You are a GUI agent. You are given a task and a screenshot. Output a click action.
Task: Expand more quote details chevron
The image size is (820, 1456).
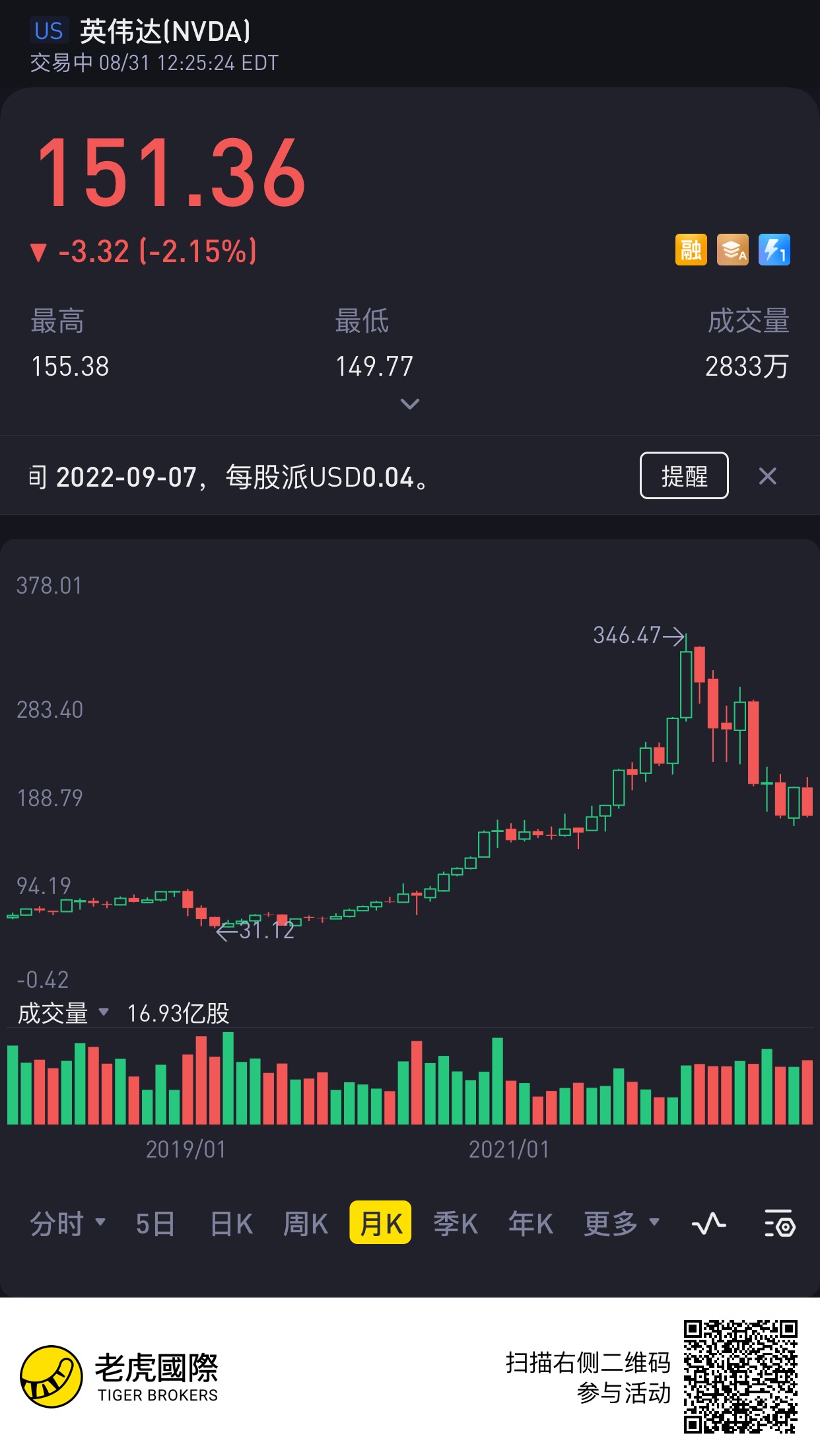tap(409, 403)
